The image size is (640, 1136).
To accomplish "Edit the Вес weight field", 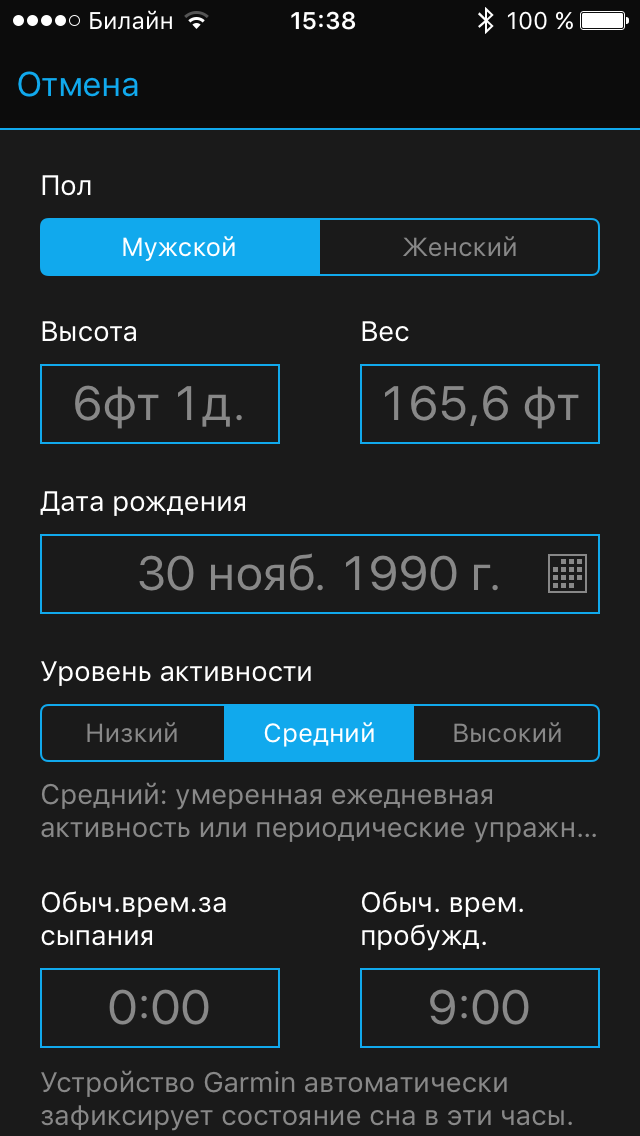I will [x=480, y=404].
